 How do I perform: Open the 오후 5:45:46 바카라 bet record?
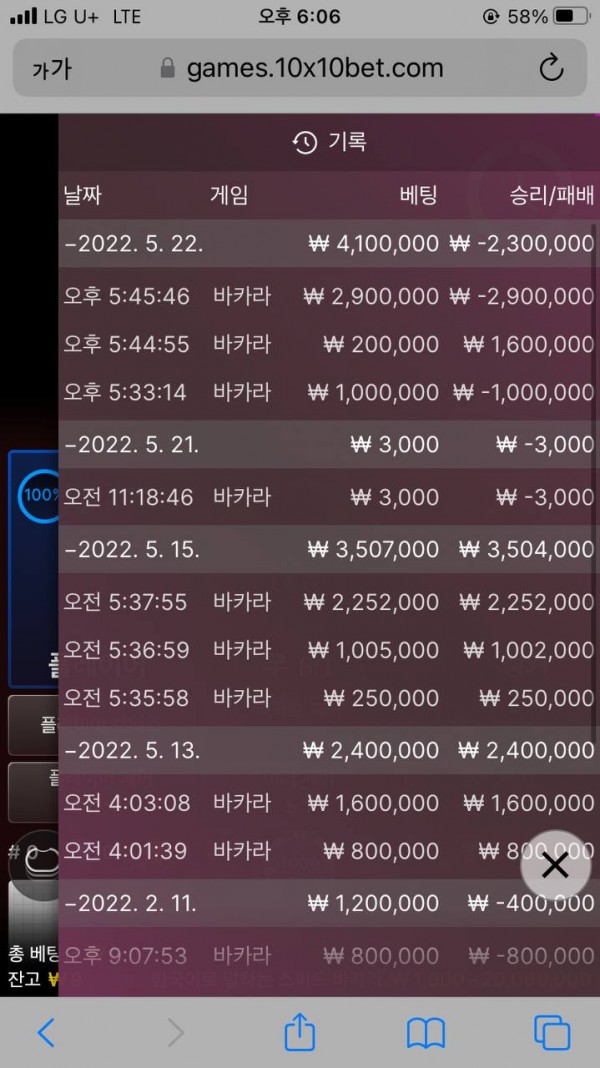[328, 296]
